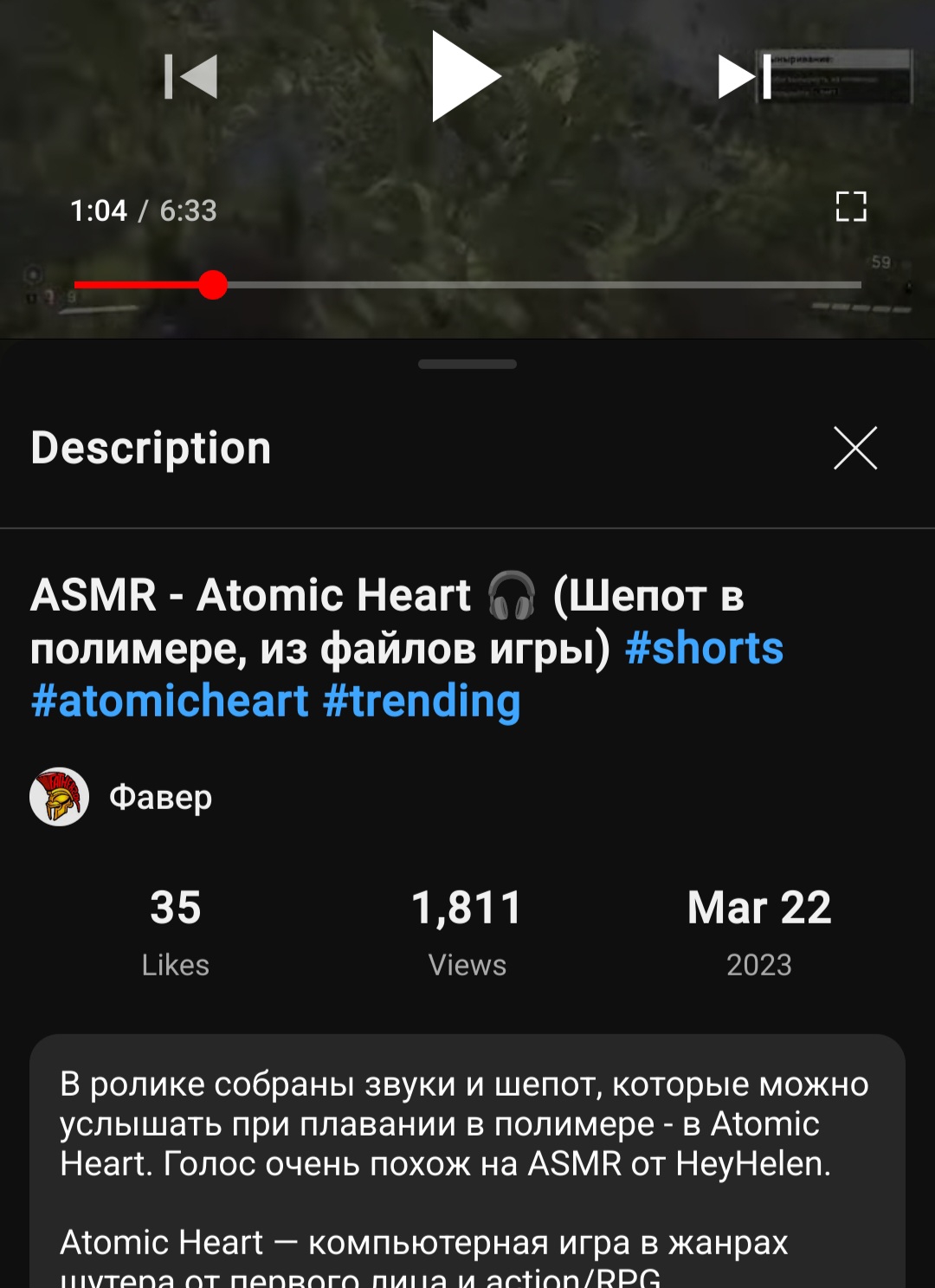Skip to the previous video
This screenshot has height=1288, width=935.
click(x=191, y=76)
